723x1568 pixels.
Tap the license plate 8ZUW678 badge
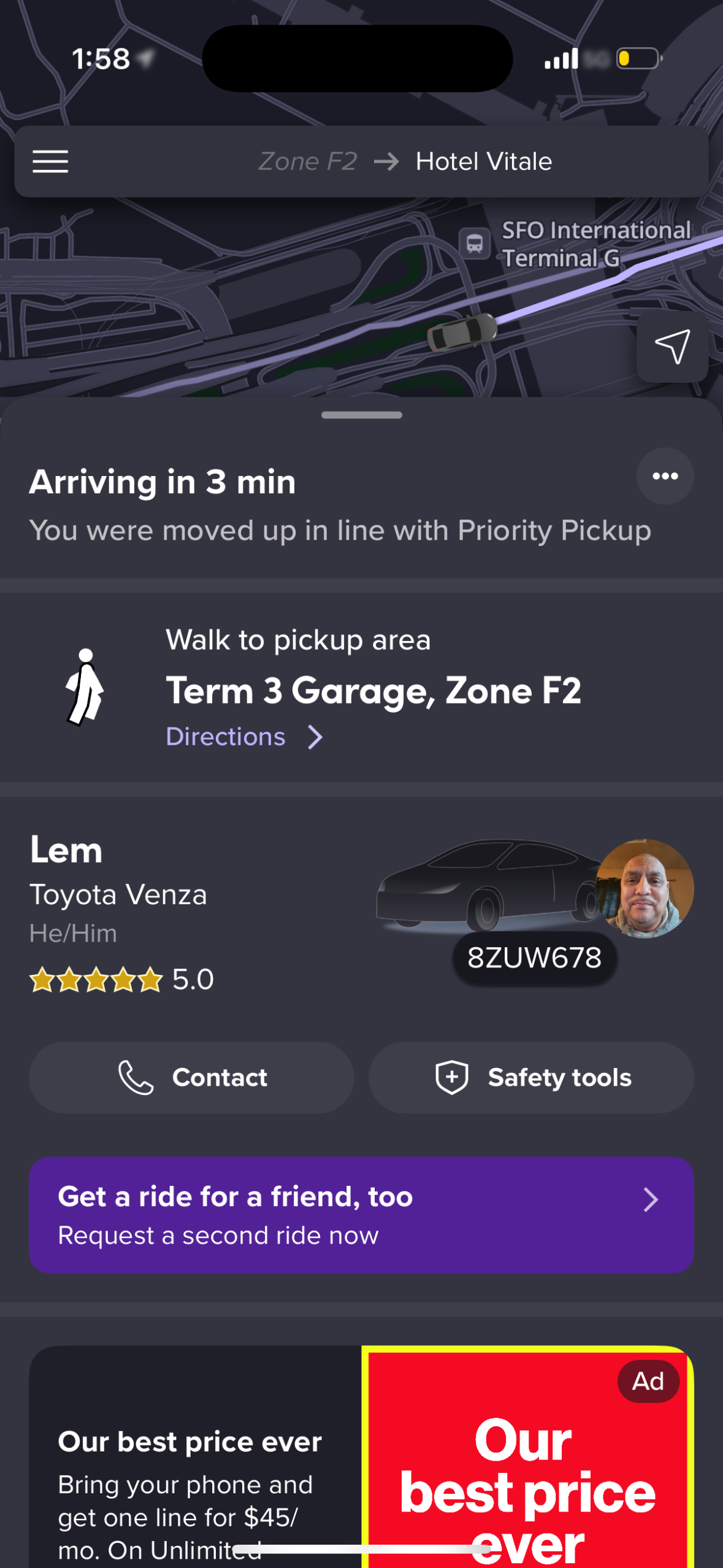point(534,958)
